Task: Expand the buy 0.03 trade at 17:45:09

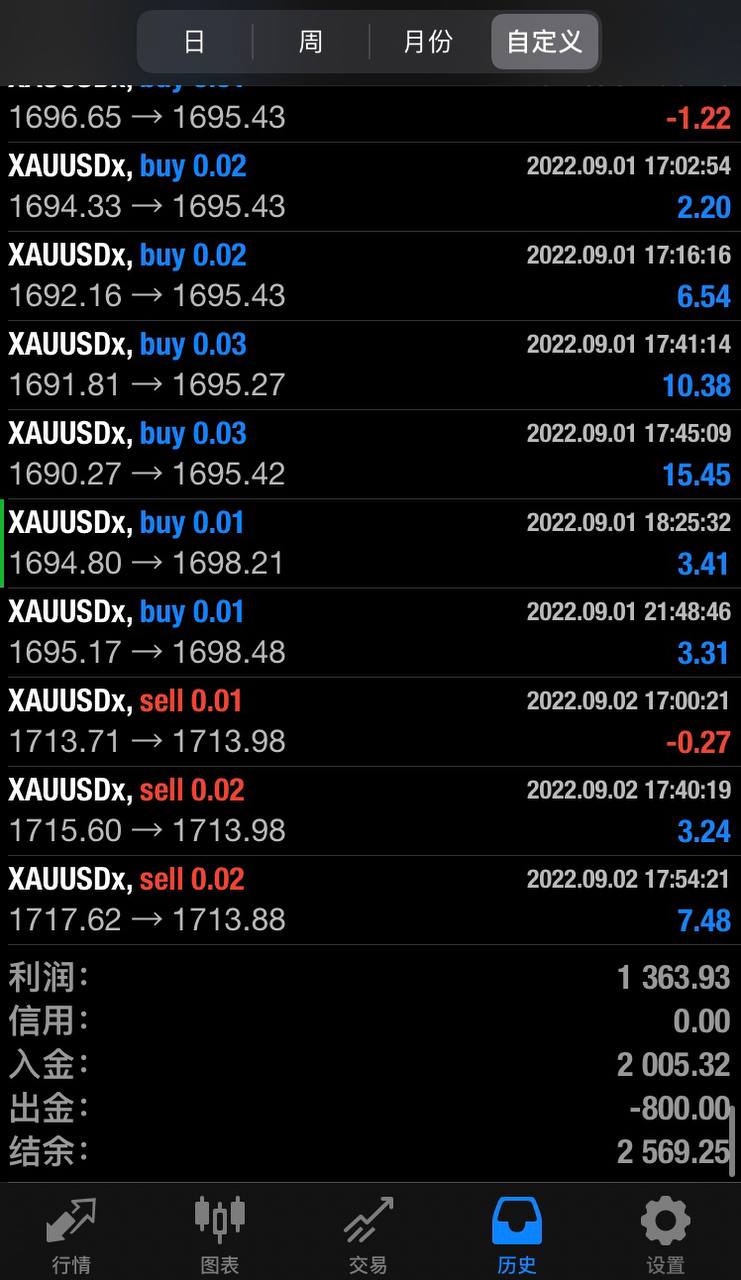Action: pyautogui.click(x=370, y=454)
